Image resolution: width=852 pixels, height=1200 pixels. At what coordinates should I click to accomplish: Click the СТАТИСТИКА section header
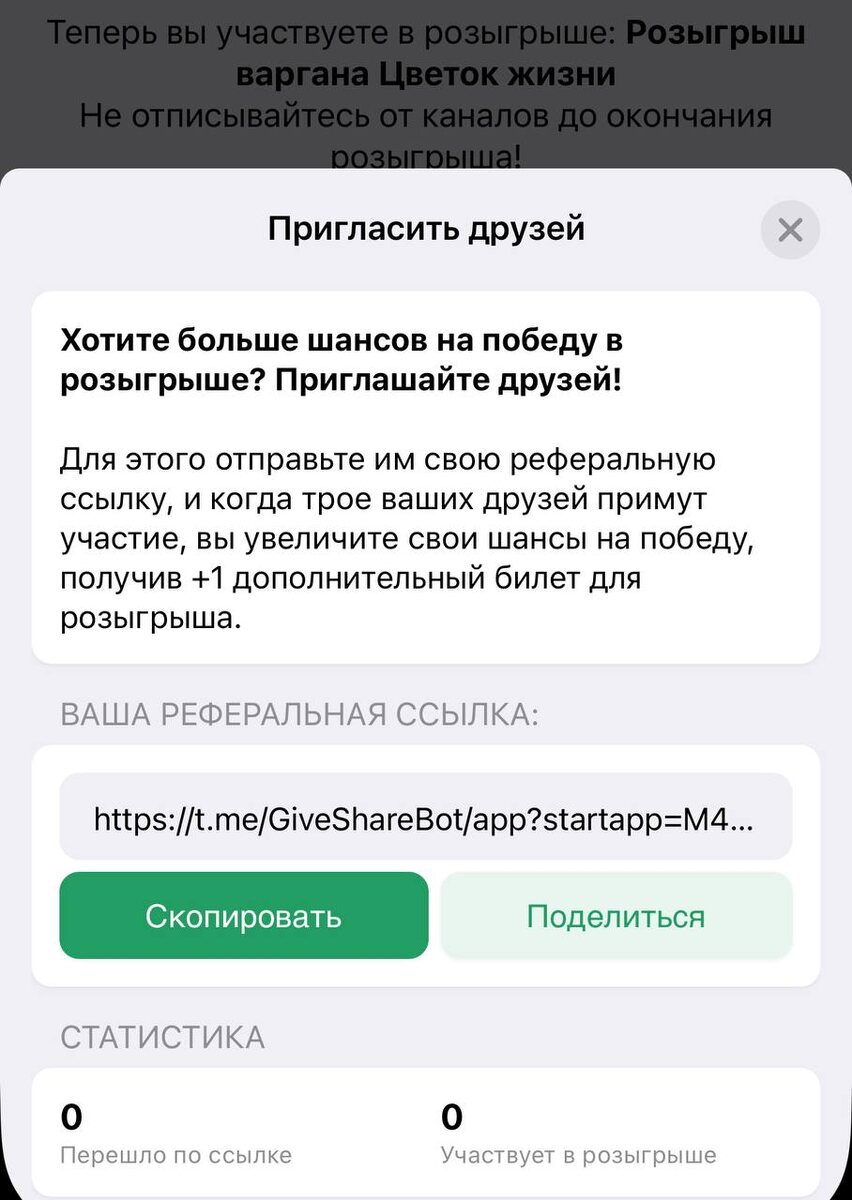pos(164,1039)
